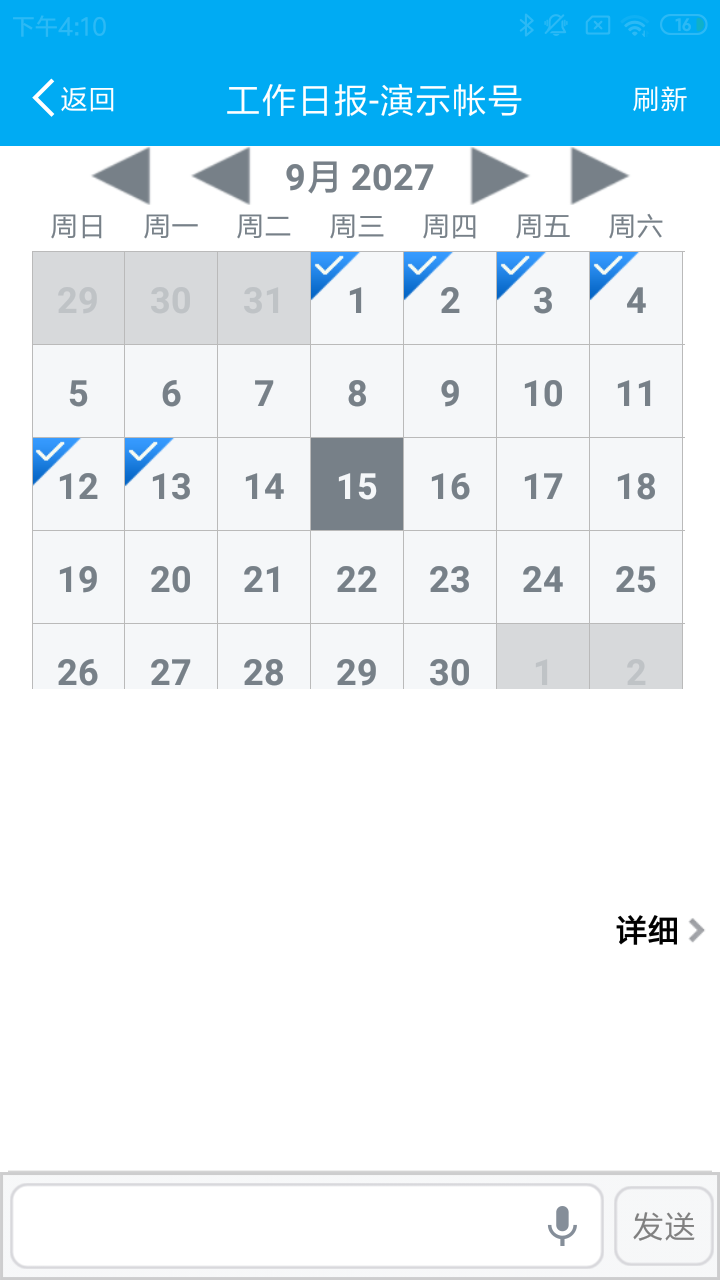
Task: Open the checked date 12
Action: point(78,484)
